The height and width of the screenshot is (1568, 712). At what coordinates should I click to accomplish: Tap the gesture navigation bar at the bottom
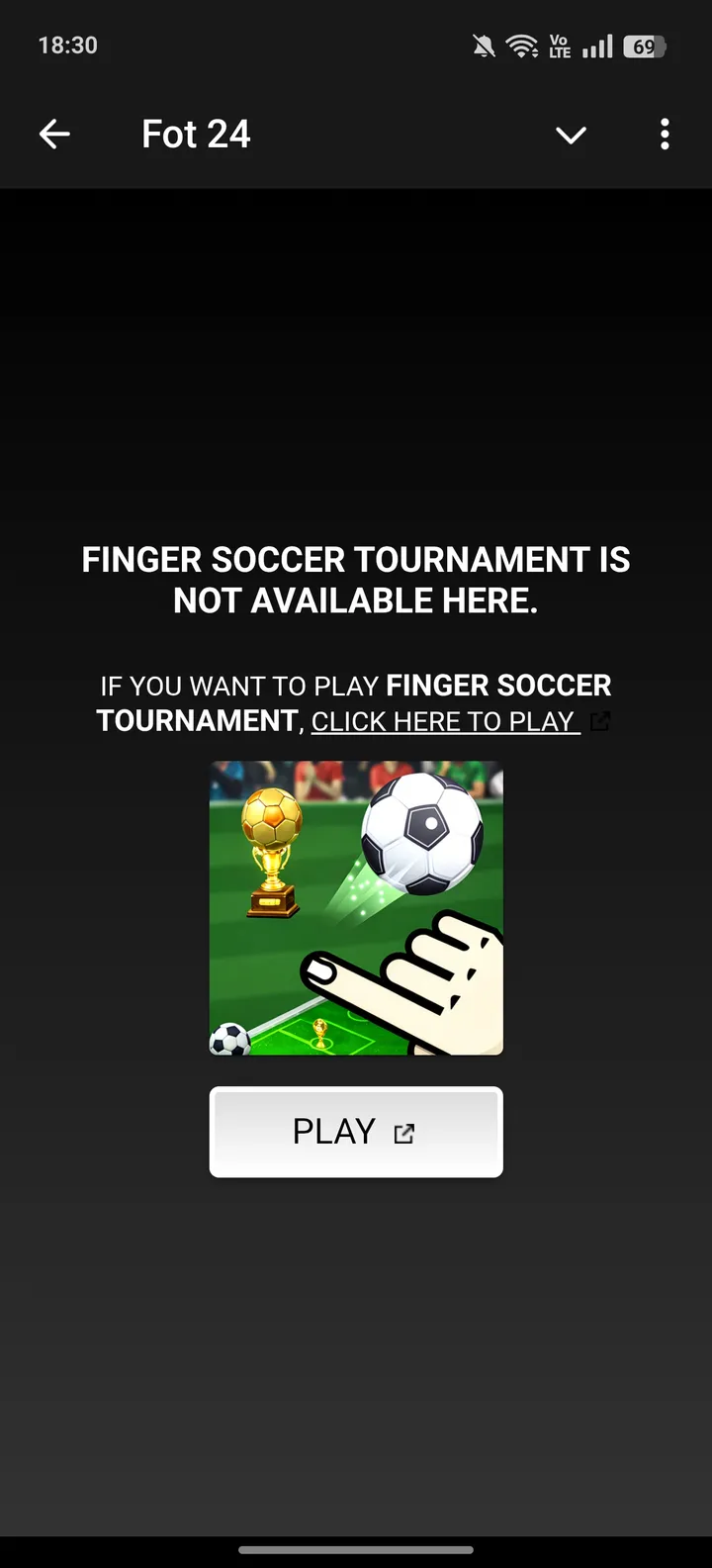click(x=356, y=1550)
